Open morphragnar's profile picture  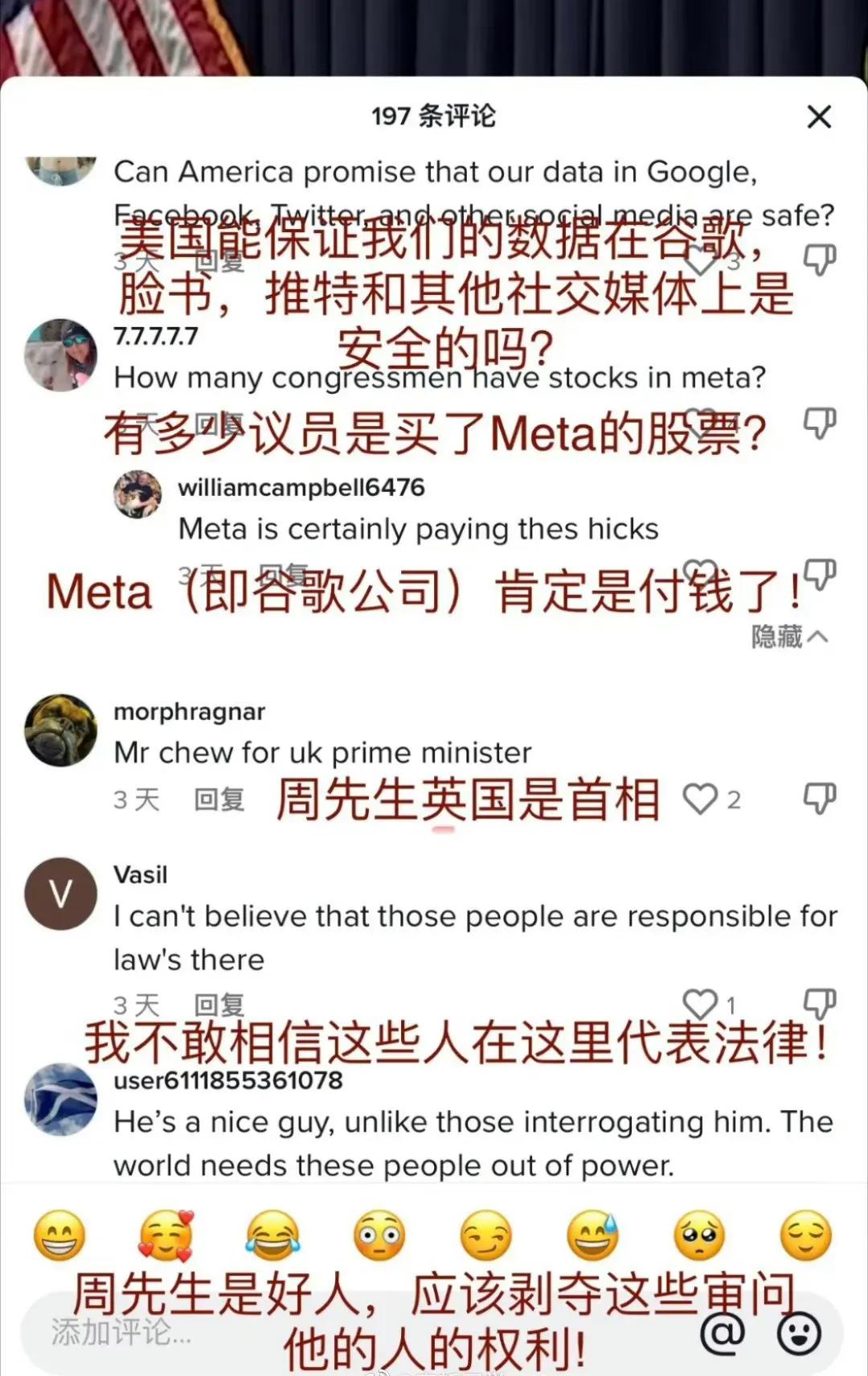pyautogui.click(x=61, y=730)
